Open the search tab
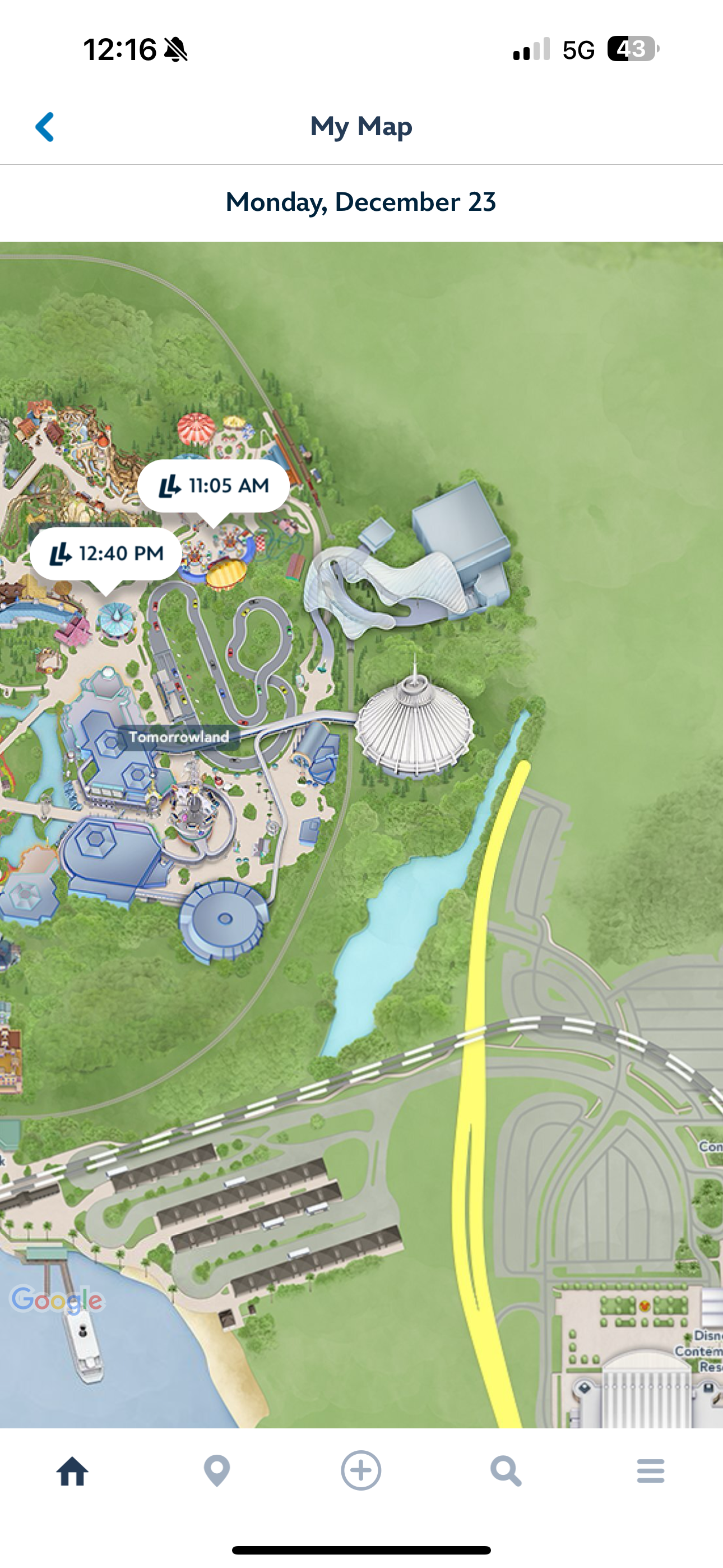Image resolution: width=723 pixels, height=1568 pixels. (x=506, y=1471)
